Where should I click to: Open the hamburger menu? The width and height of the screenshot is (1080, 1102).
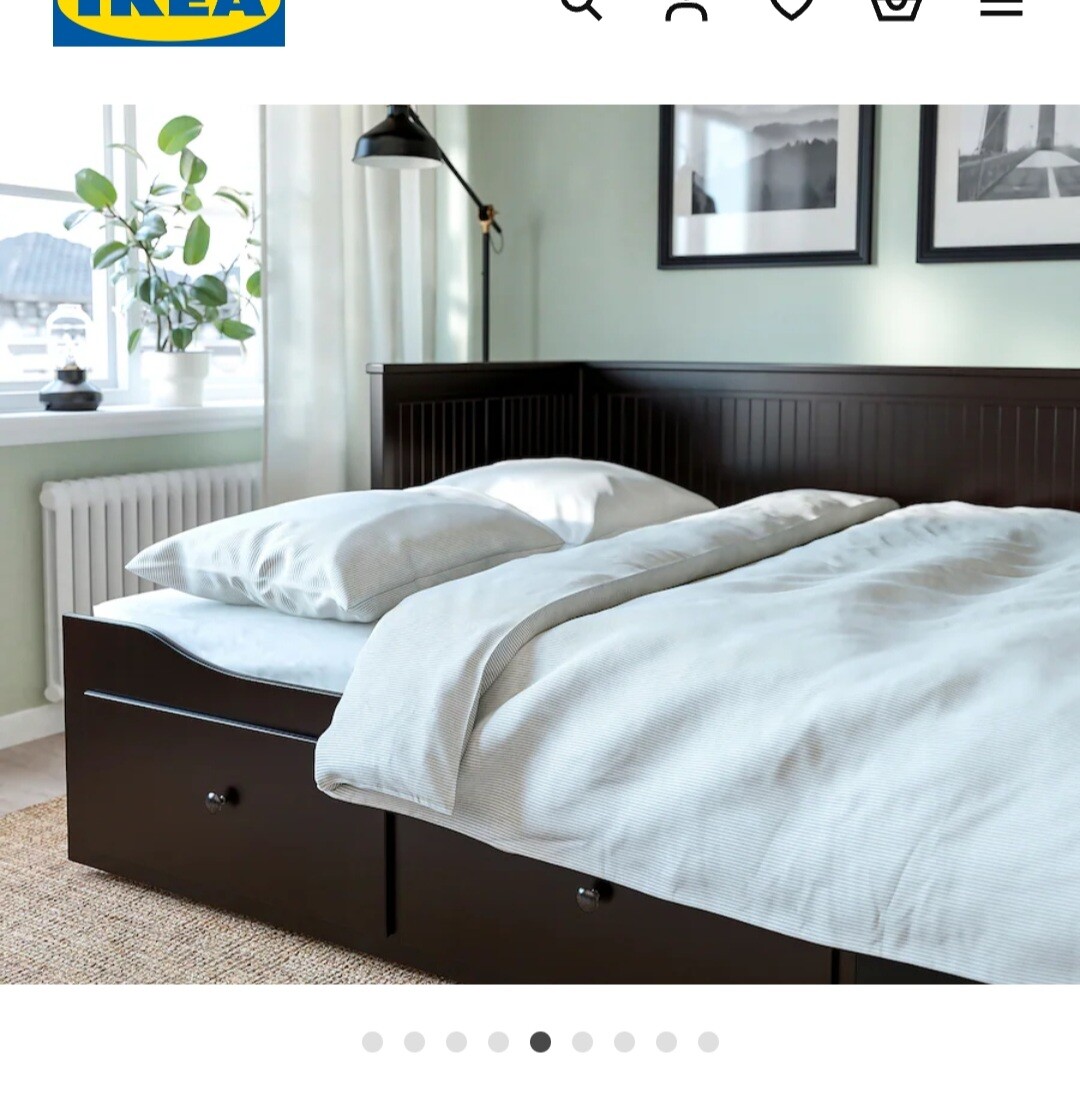coord(1001,7)
